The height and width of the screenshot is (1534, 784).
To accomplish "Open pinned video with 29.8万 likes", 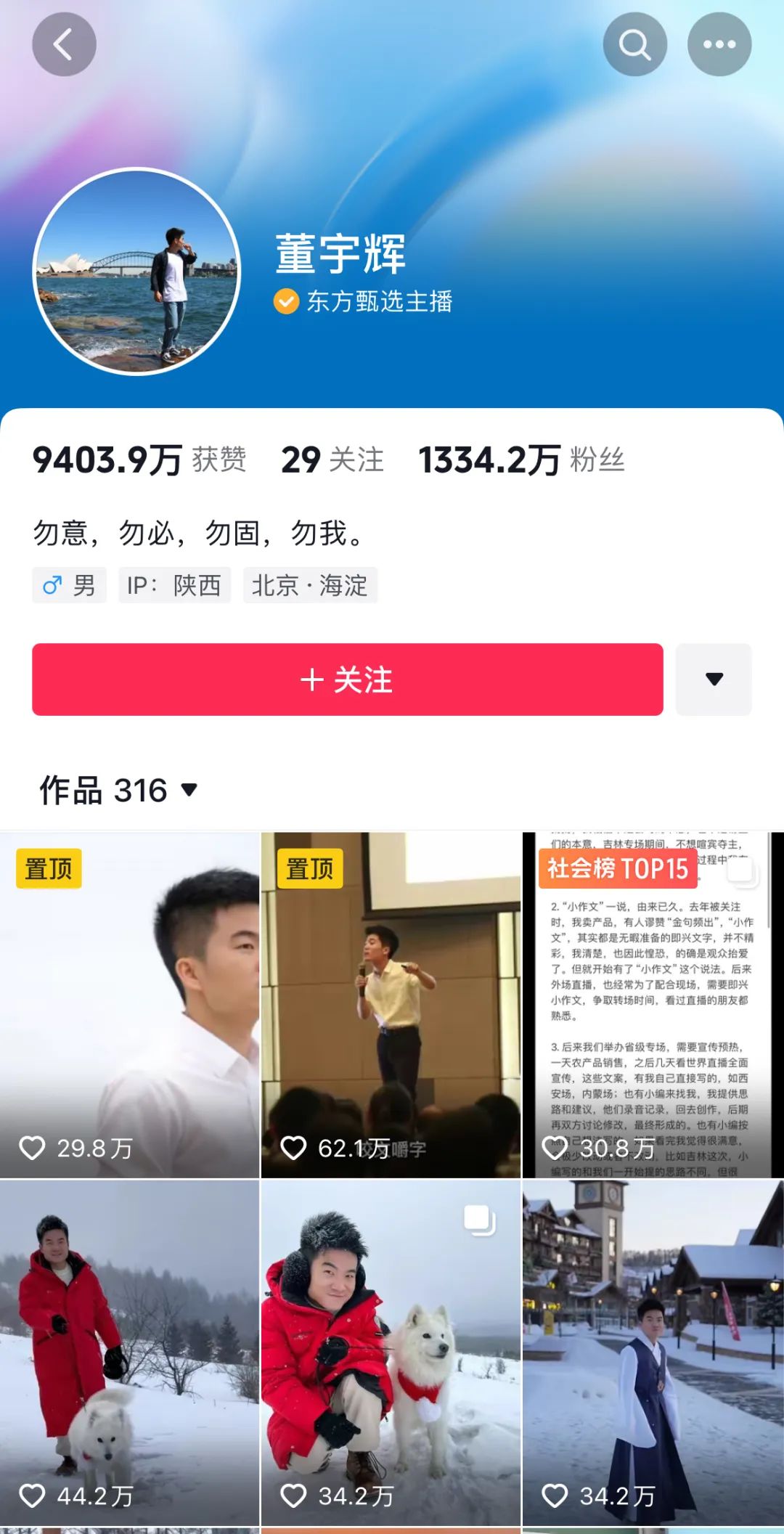I will click(129, 1005).
